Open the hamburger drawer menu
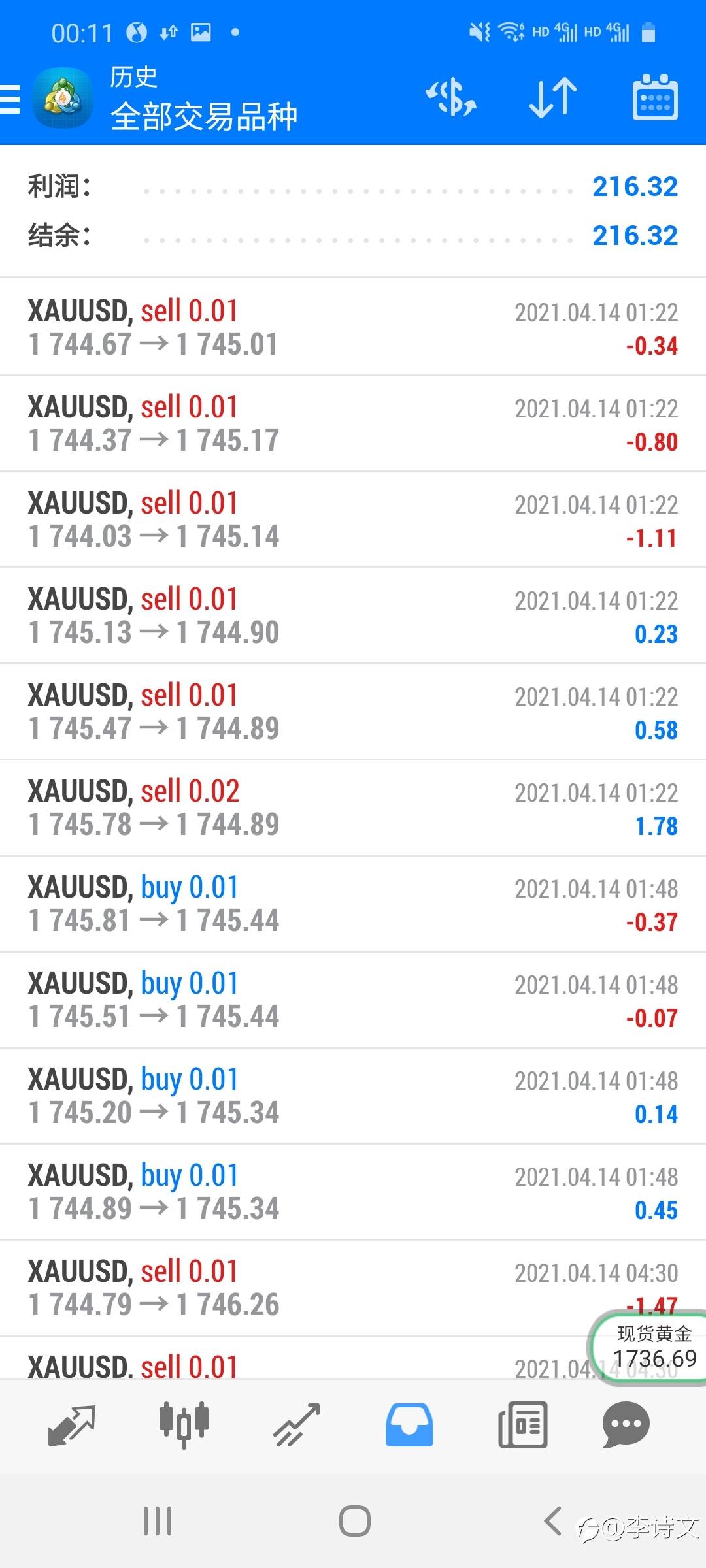The width and height of the screenshot is (706, 1568). (x=10, y=99)
